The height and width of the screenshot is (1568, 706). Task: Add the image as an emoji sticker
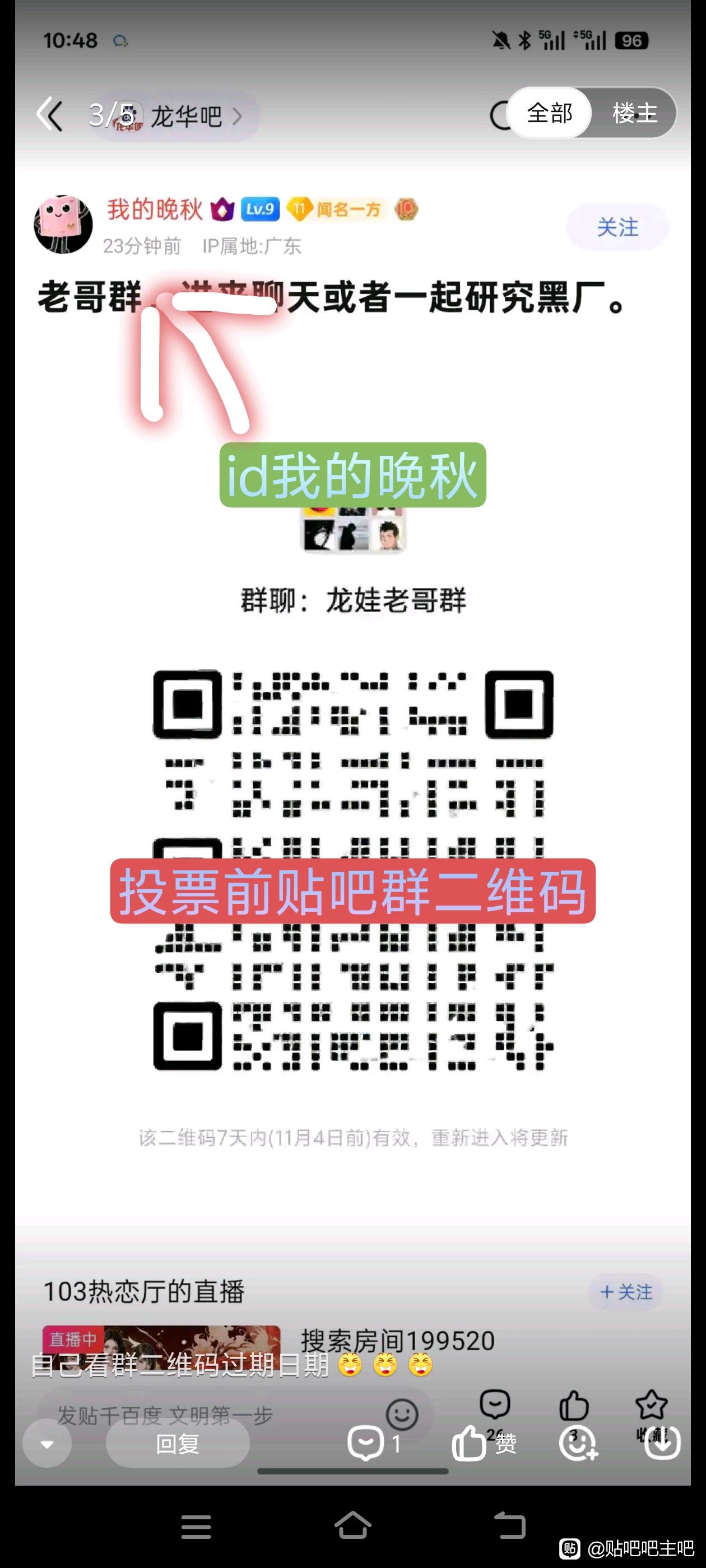click(578, 1443)
